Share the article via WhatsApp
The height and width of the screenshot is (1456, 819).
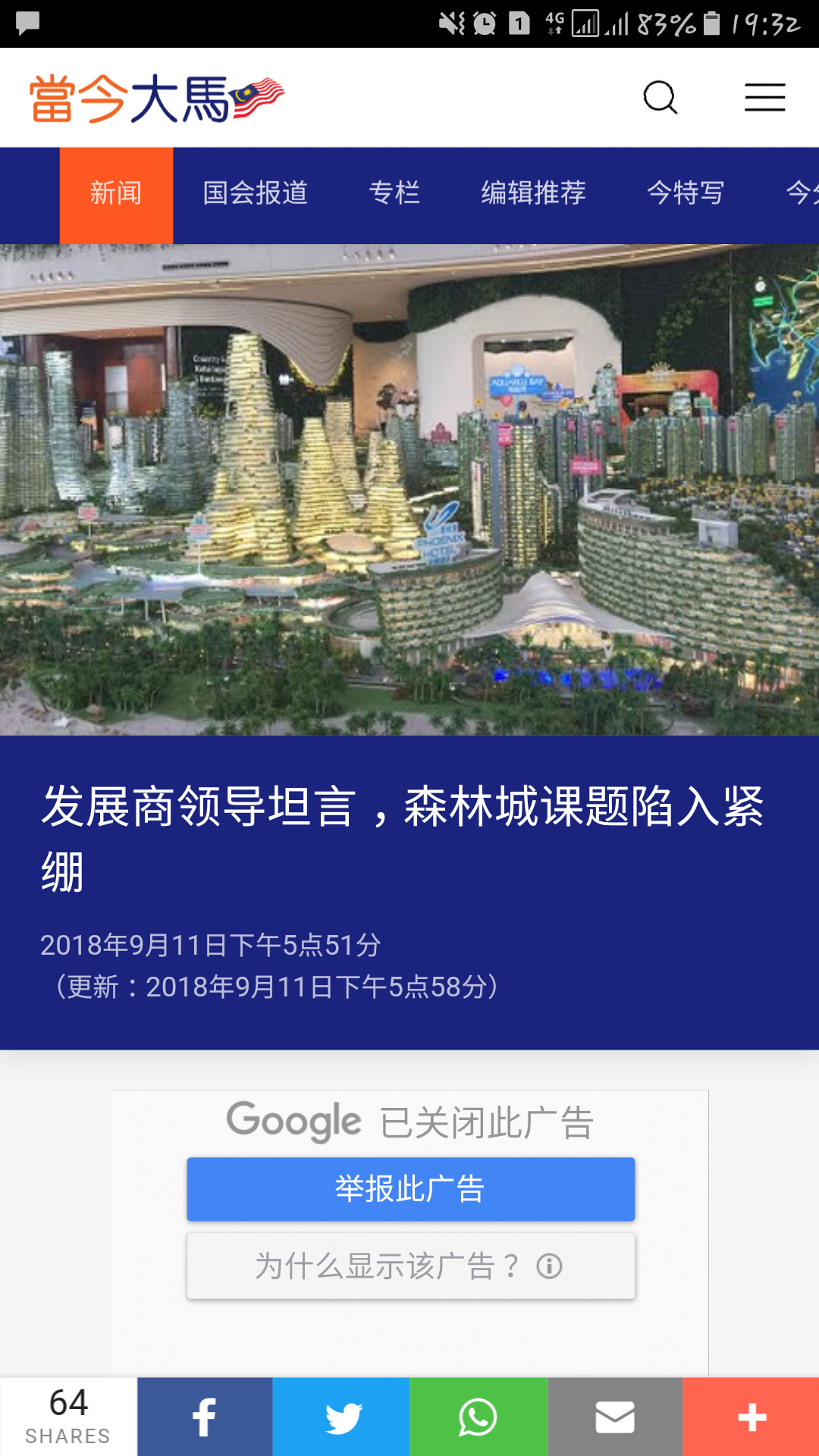[478, 1417]
